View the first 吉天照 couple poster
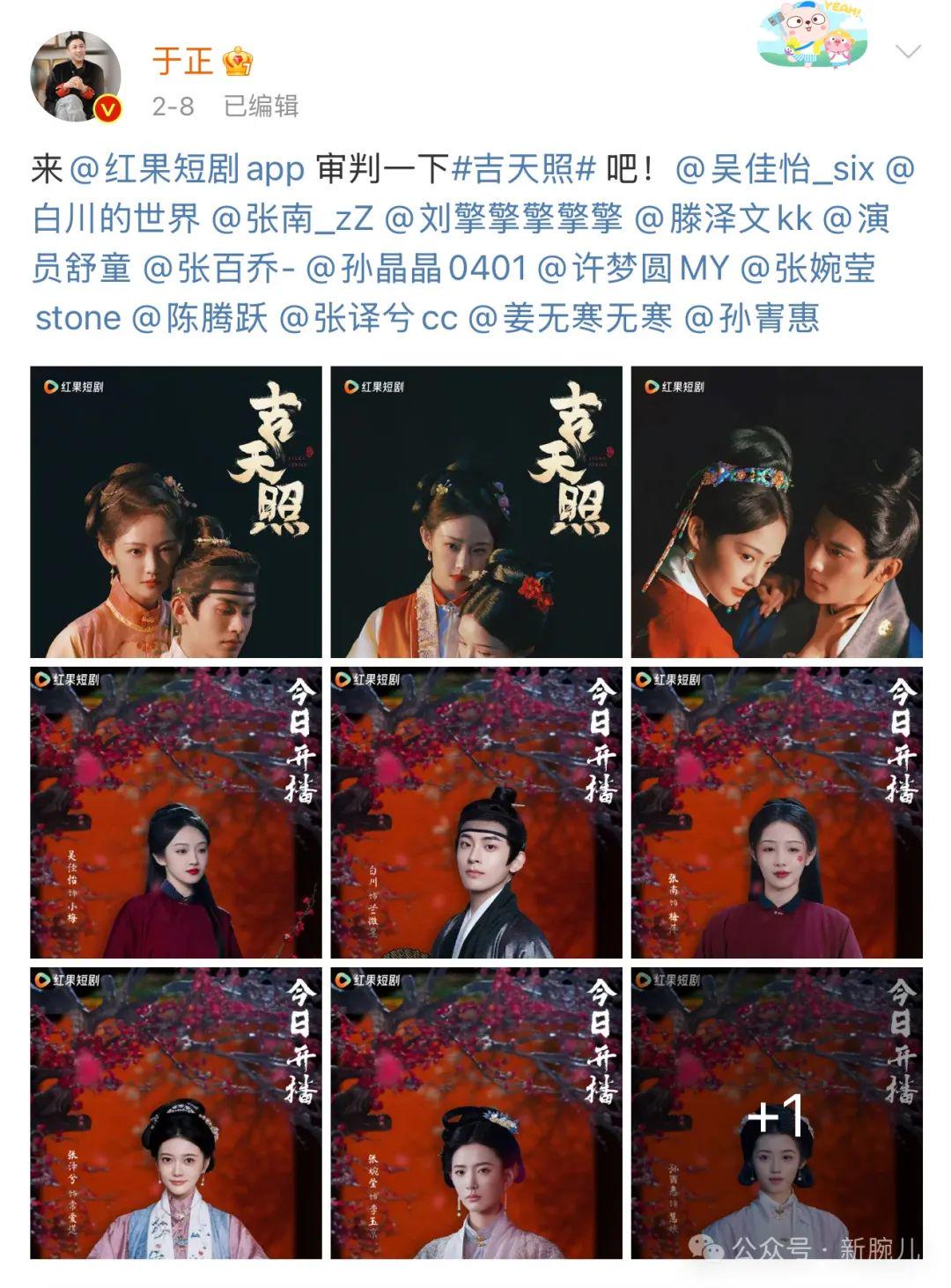Viewport: 951px width, 1288px height. 176,512
